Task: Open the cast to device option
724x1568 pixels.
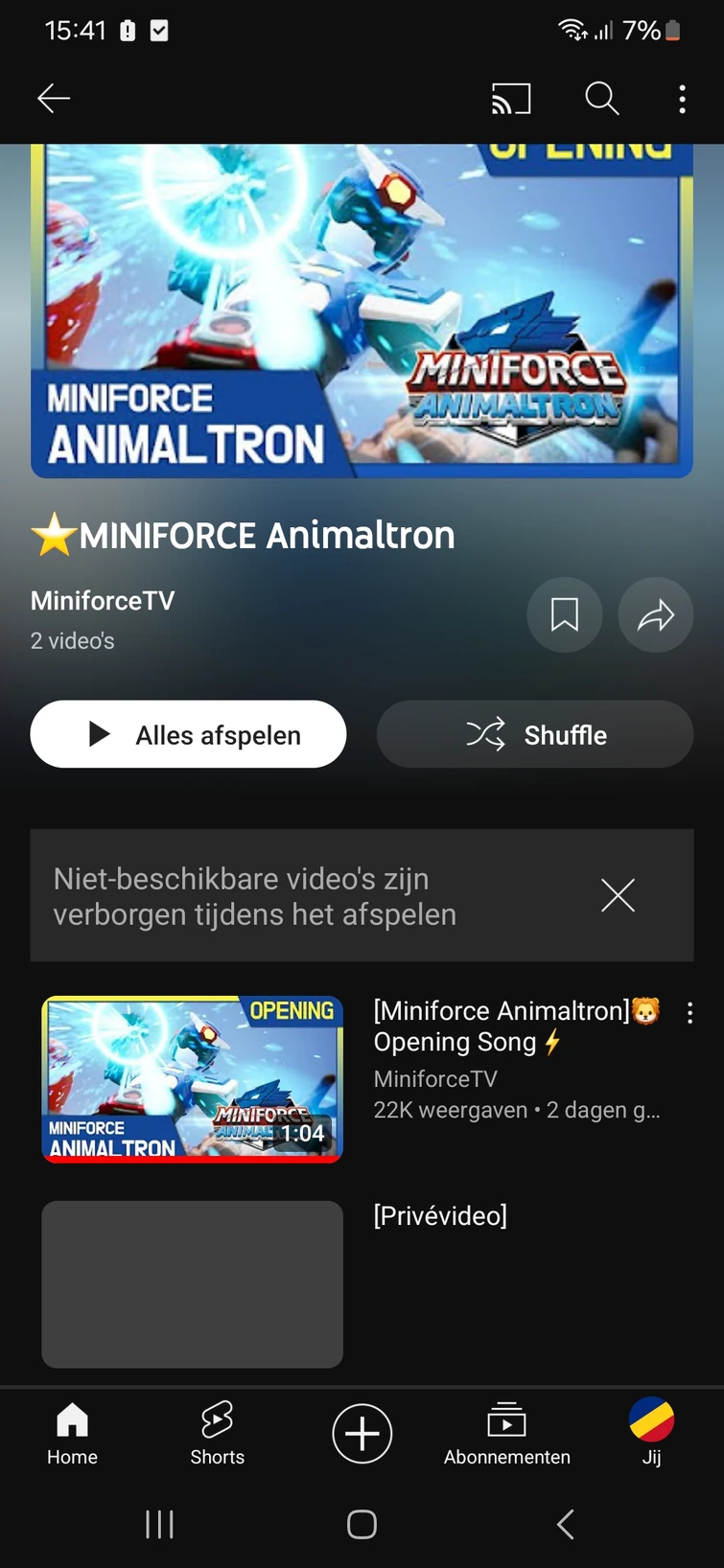Action: click(511, 99)
